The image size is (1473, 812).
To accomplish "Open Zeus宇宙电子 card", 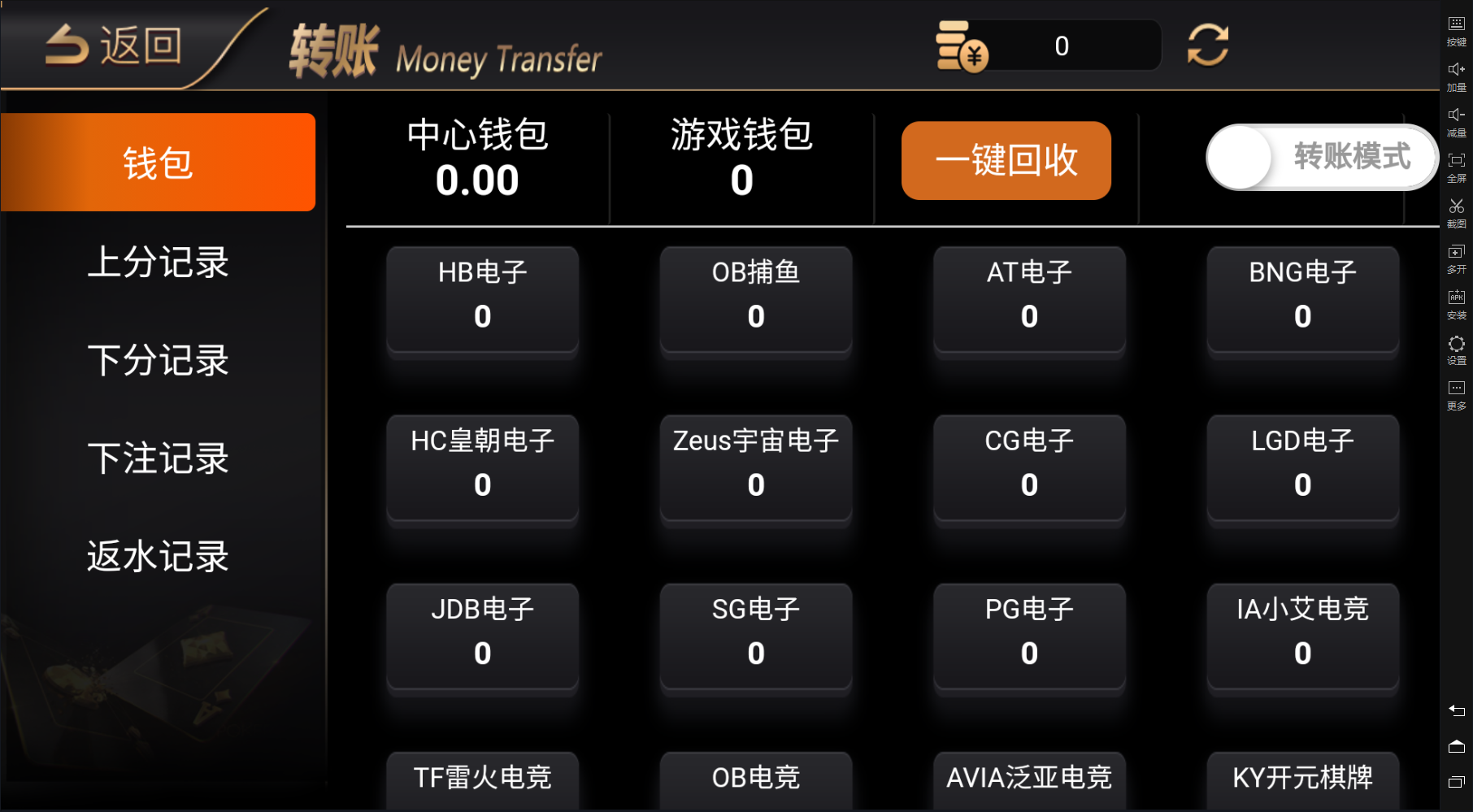I will point(756,467).
